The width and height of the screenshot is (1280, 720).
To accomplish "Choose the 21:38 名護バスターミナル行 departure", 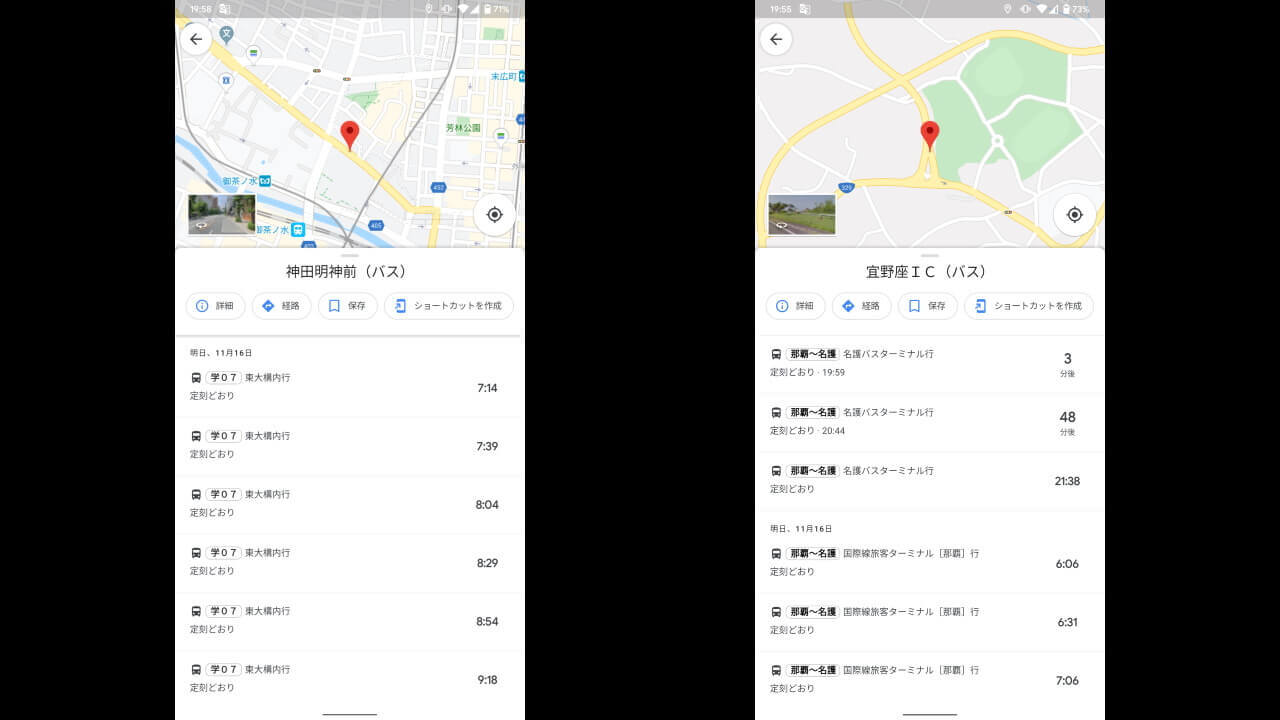I will click(929, 480).
